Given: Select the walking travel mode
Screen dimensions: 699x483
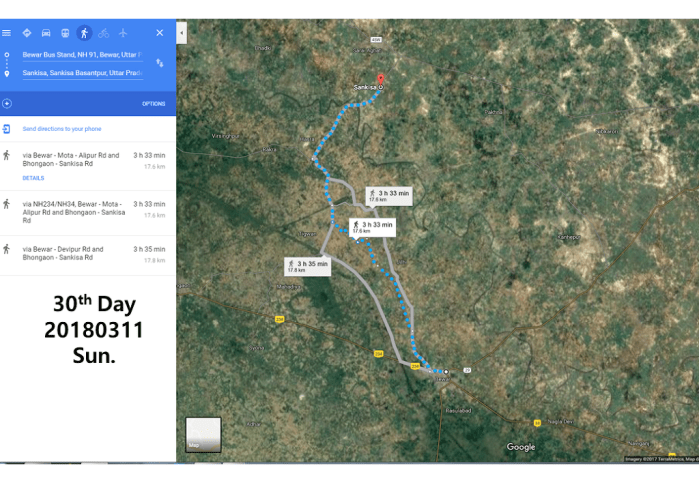Looking at the screenshot, I should tap(84, 33).
